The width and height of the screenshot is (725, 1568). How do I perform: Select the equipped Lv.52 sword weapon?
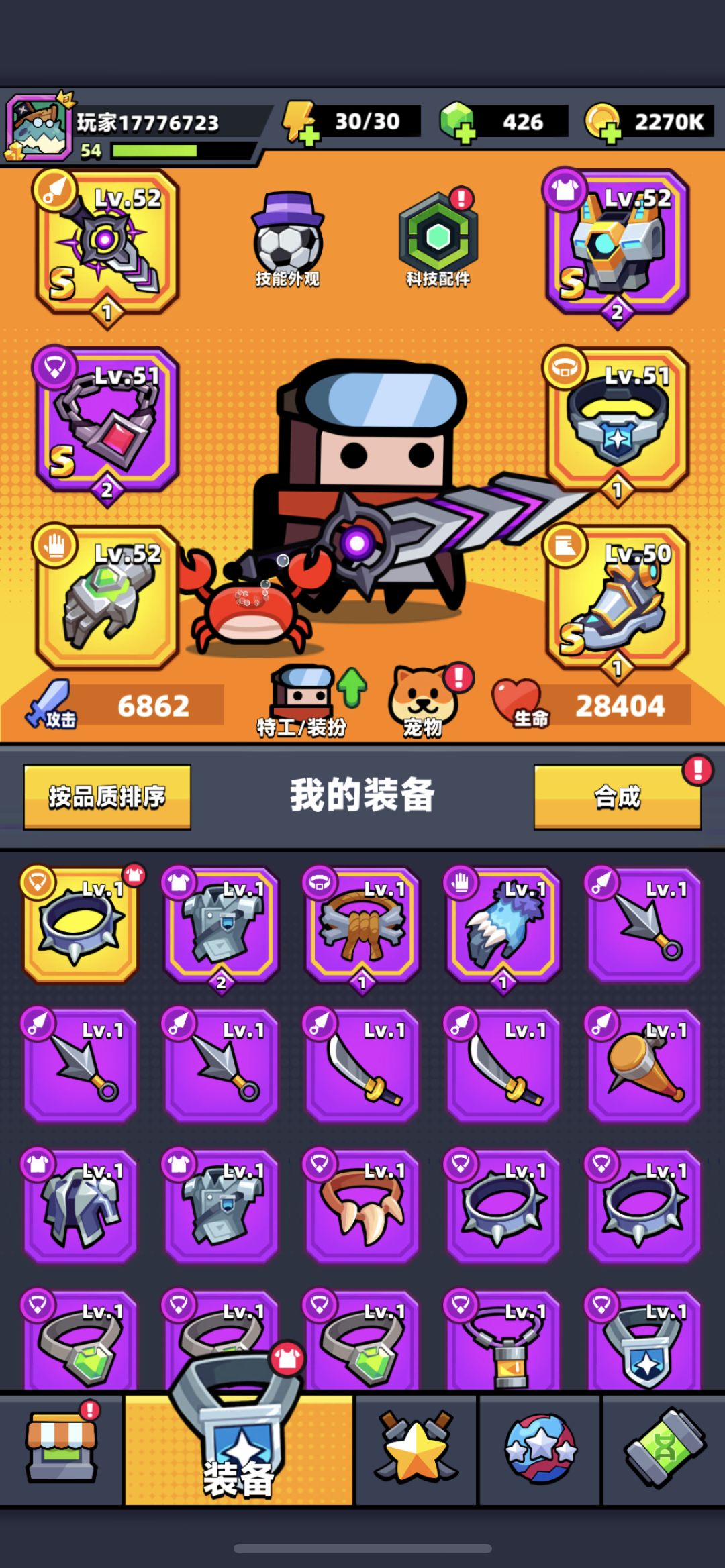pos(107,245)
